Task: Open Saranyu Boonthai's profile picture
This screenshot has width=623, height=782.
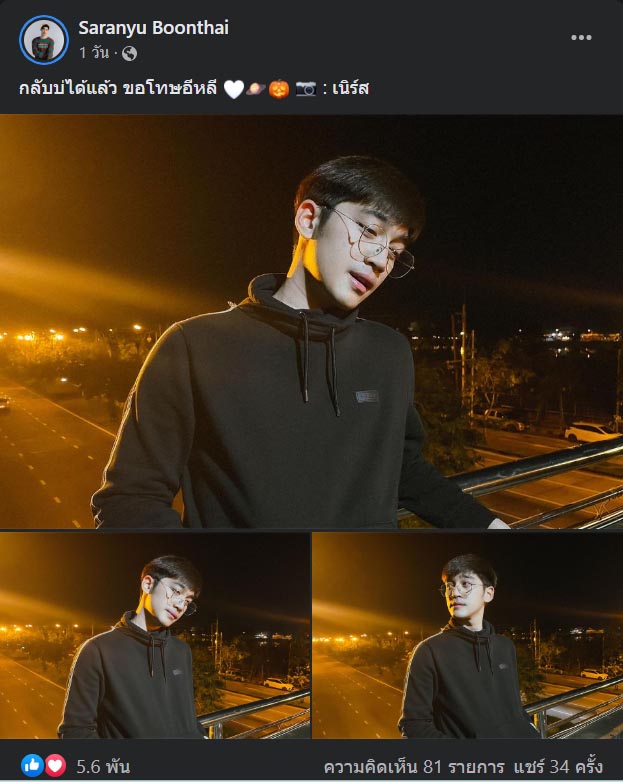Action: [x=43, y=40]
